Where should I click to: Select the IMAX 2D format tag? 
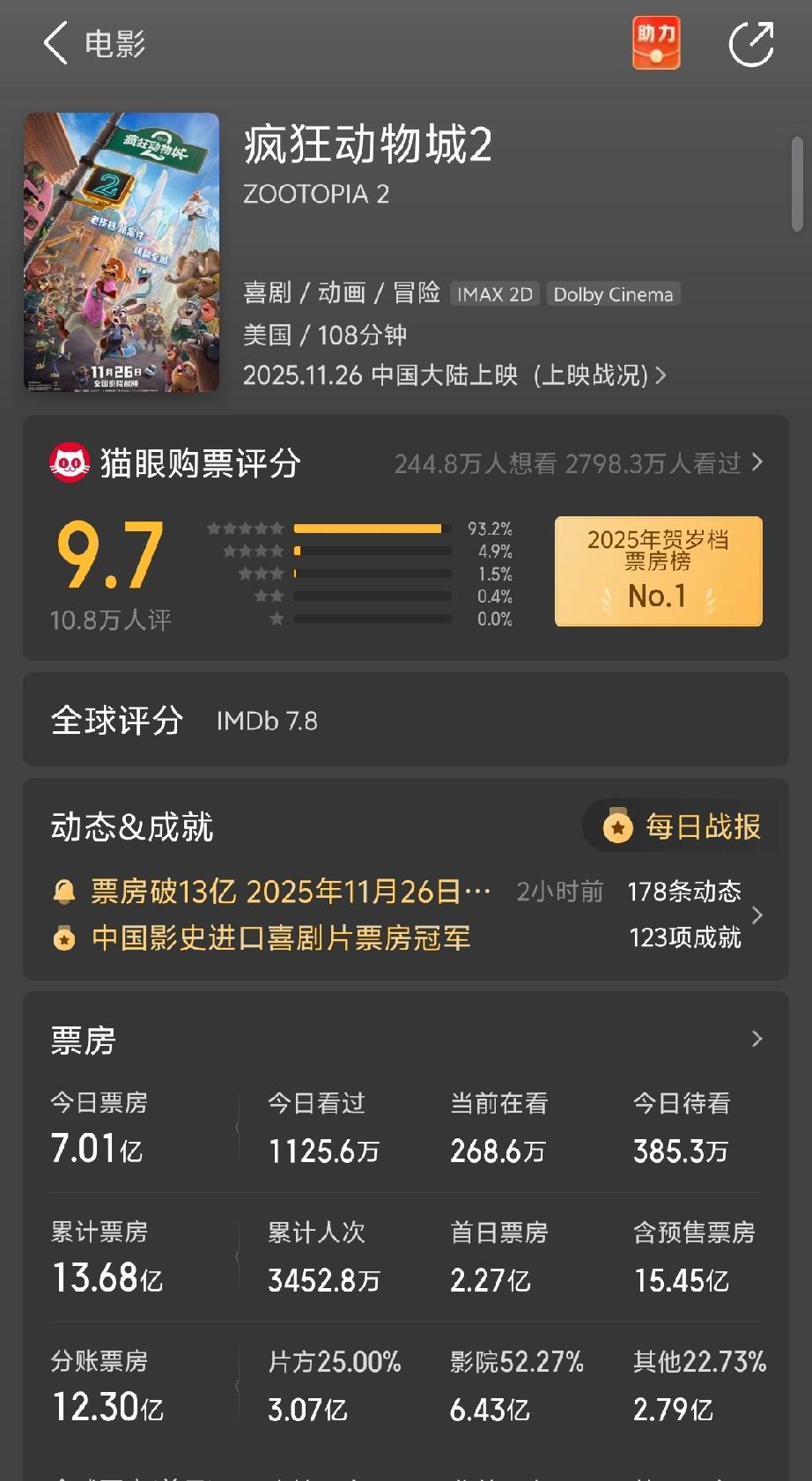[x=493, y=293]
